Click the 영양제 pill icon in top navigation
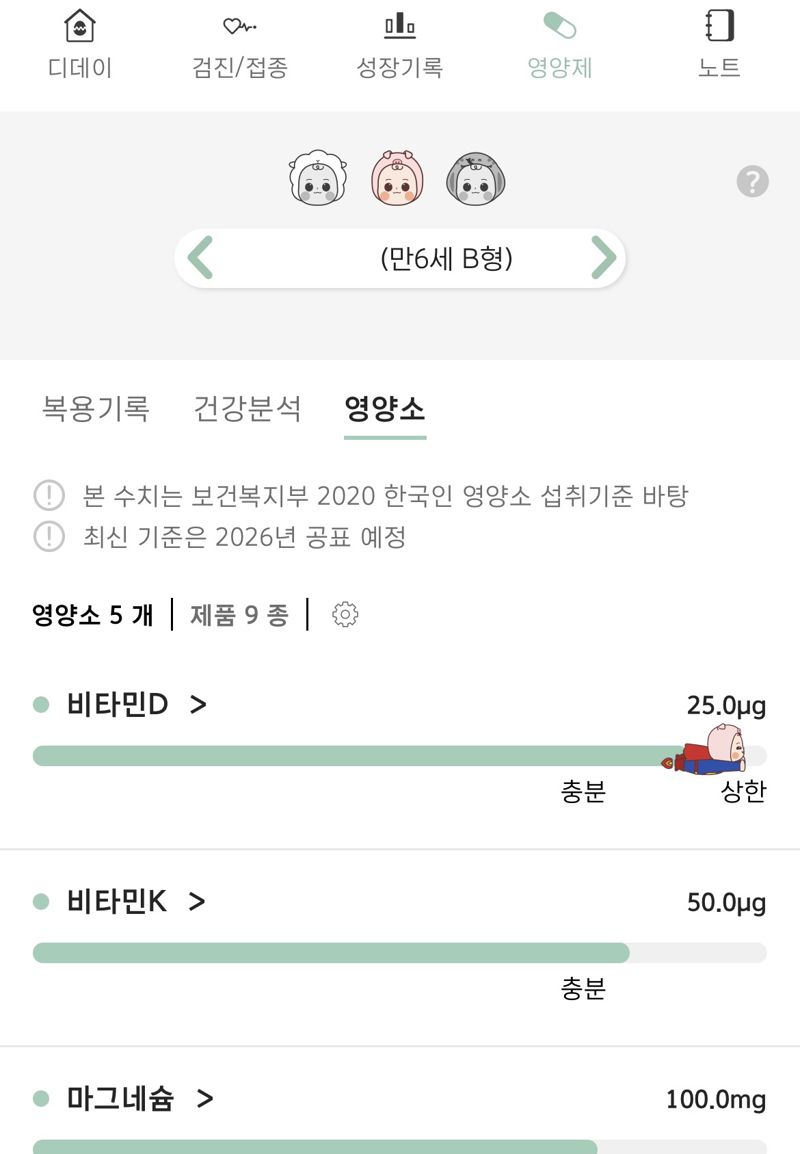 558,42
